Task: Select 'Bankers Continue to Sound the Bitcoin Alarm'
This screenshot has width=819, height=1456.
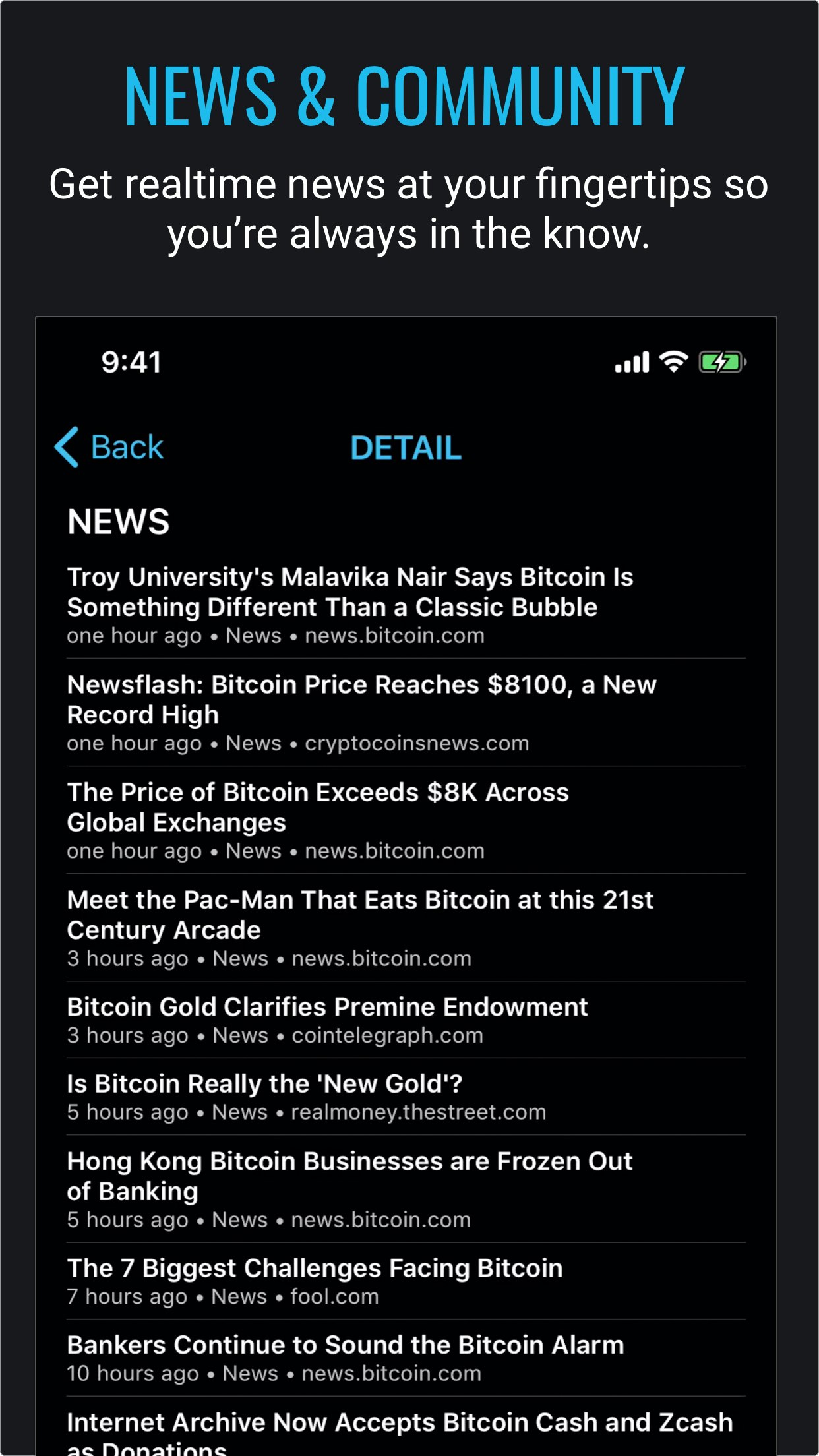Action: 346,1345
